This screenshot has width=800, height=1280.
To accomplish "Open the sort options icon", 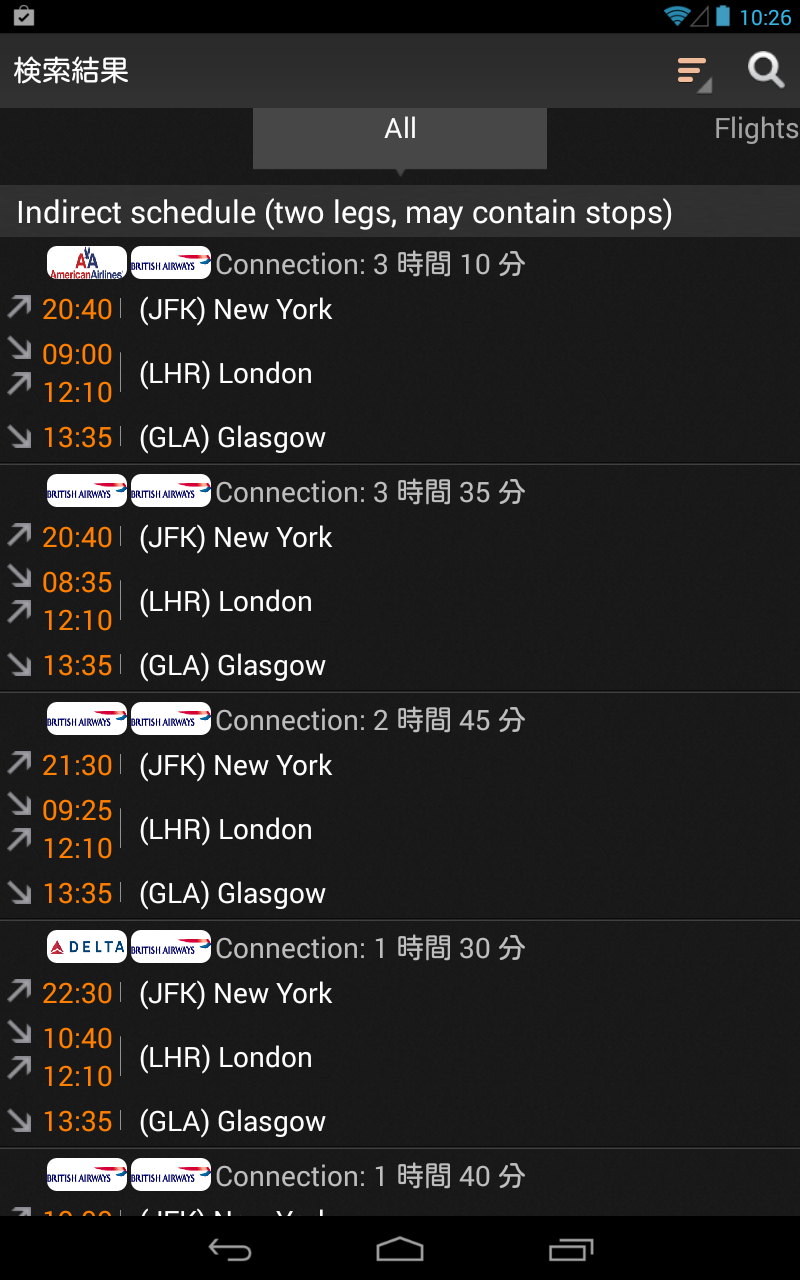I will [x=692, y=72].
